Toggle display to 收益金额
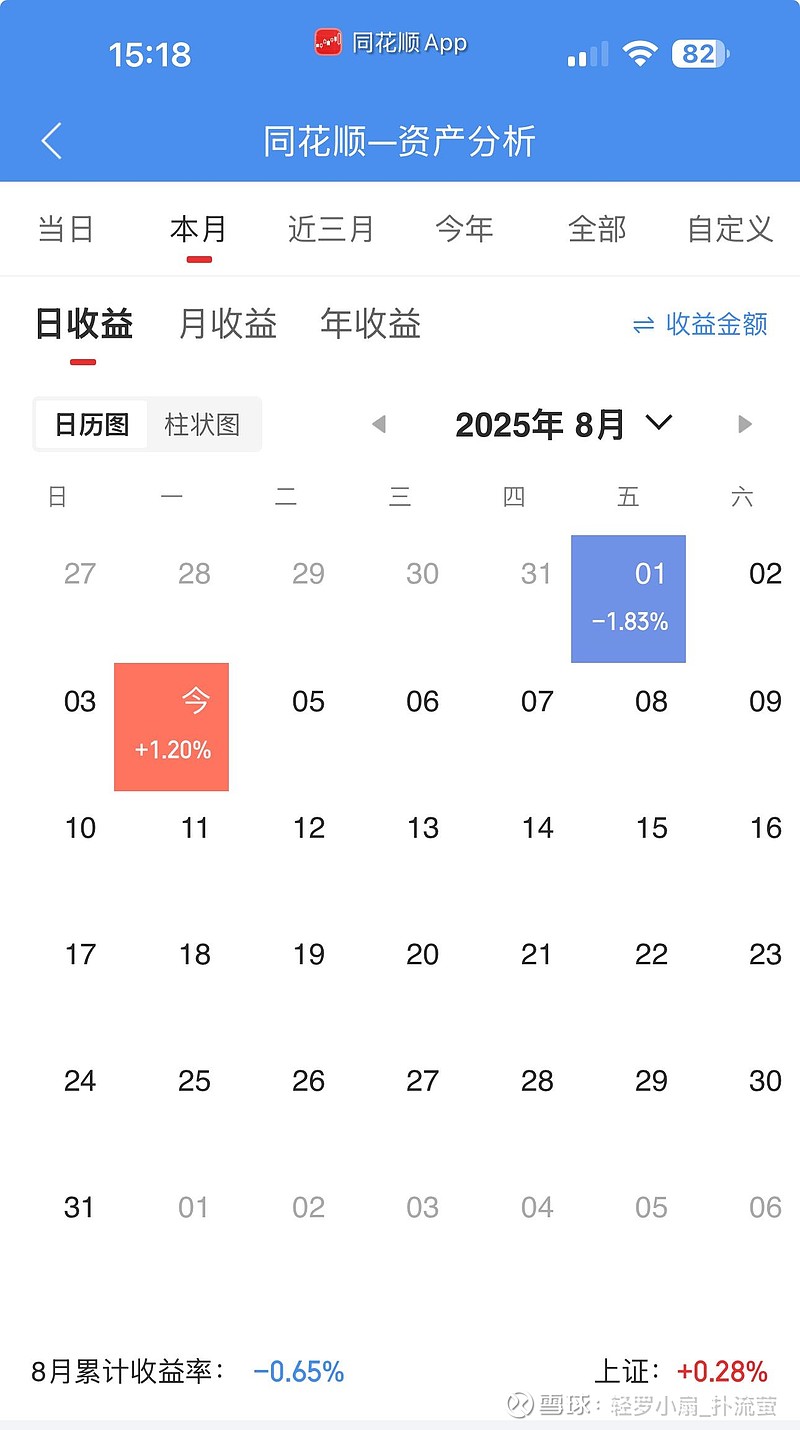Image resolution: width=800 pixels, height=1430 pixels. [x=700, y=324]
